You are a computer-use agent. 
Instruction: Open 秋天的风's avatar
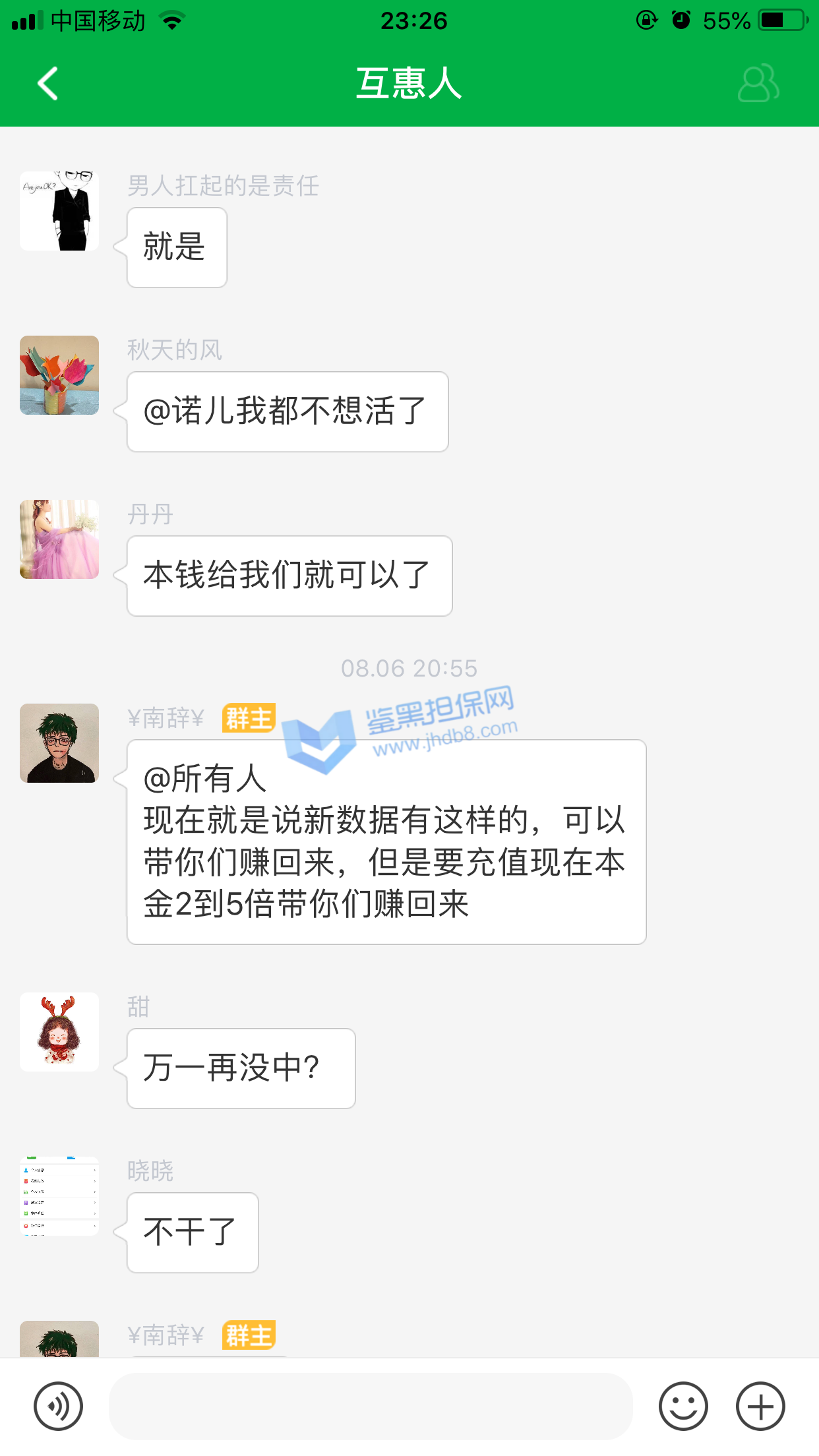59,375
